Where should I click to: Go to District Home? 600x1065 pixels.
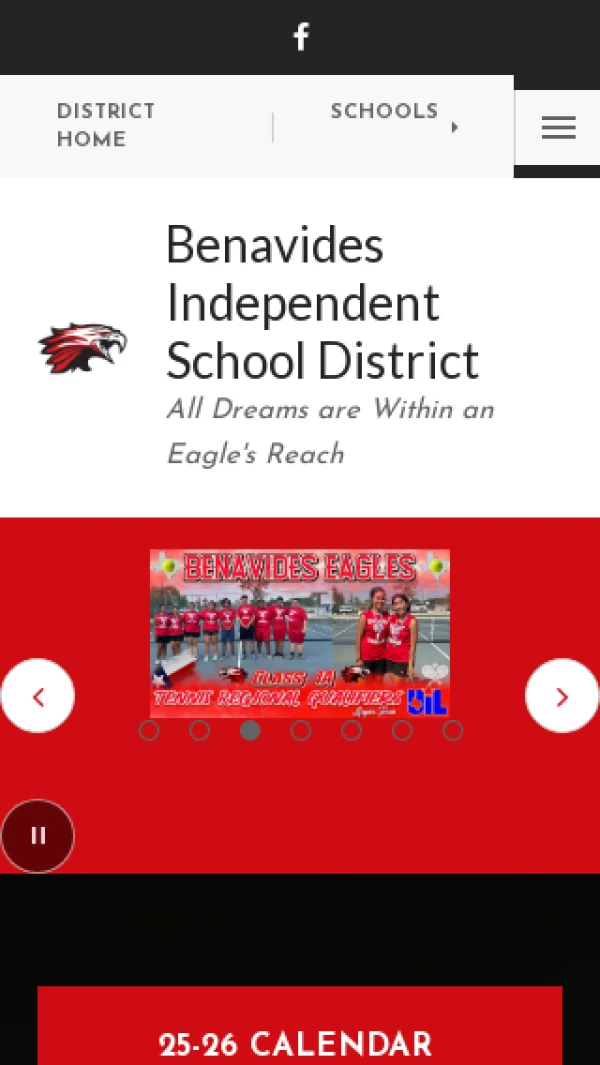click(x=106, y=126)
